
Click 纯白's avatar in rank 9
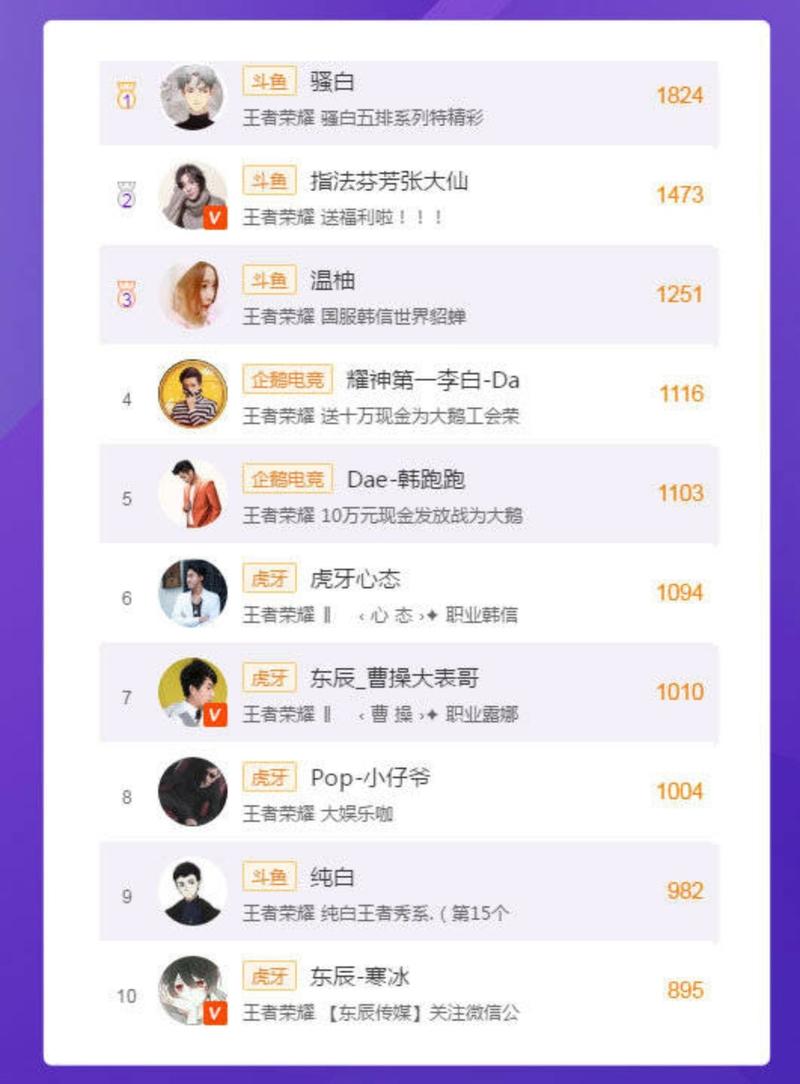(x=192, y=891)
